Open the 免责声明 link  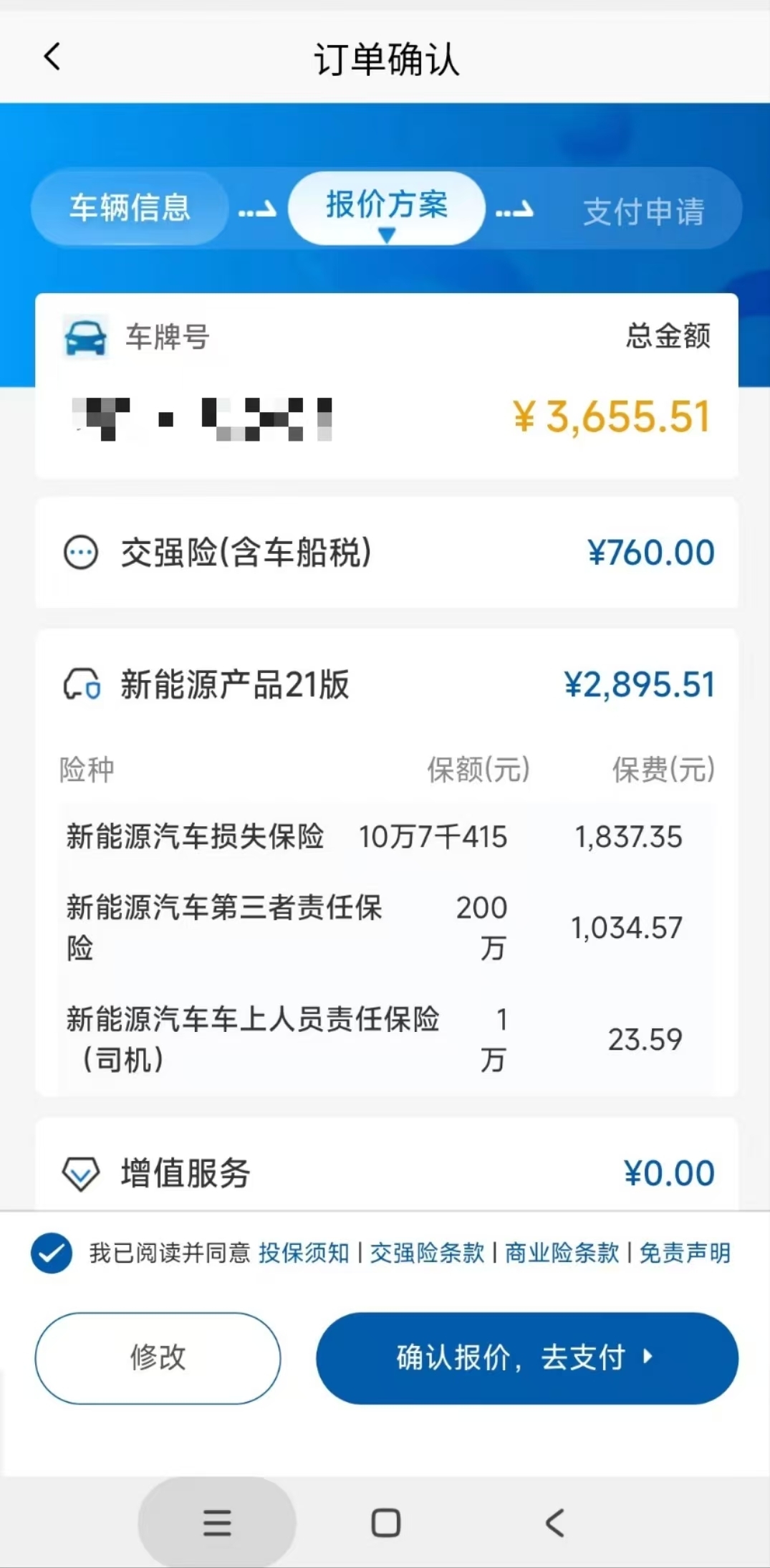tap(685, 1253)
